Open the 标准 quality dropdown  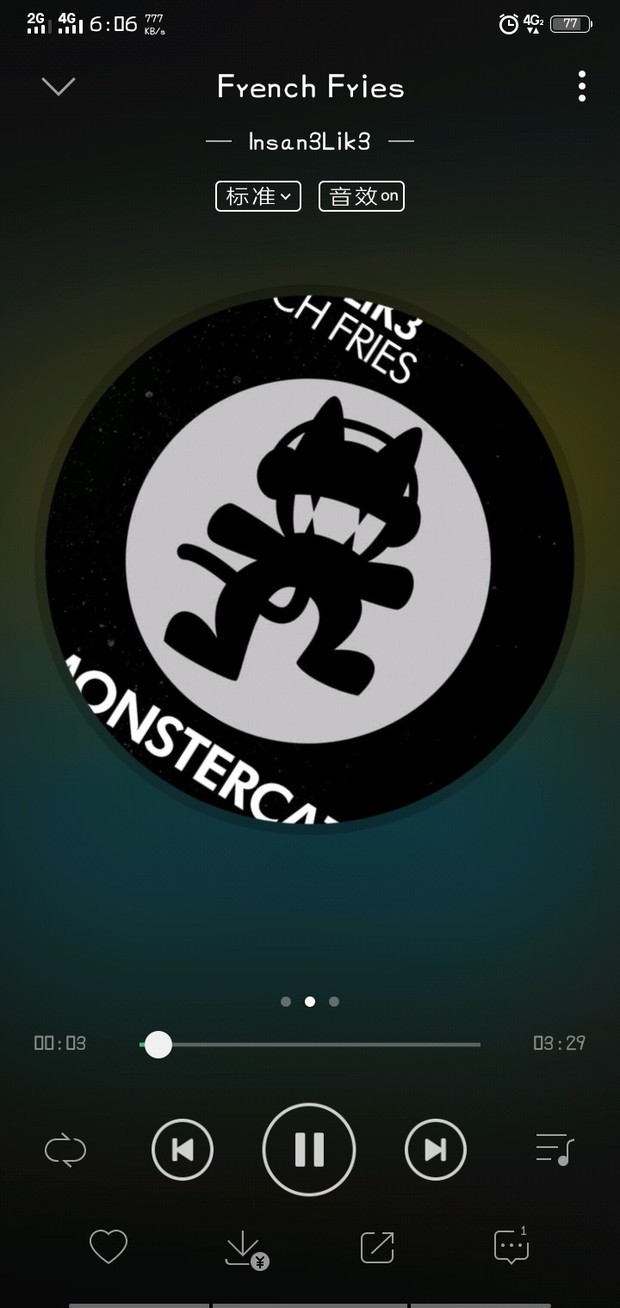[257, 196]
